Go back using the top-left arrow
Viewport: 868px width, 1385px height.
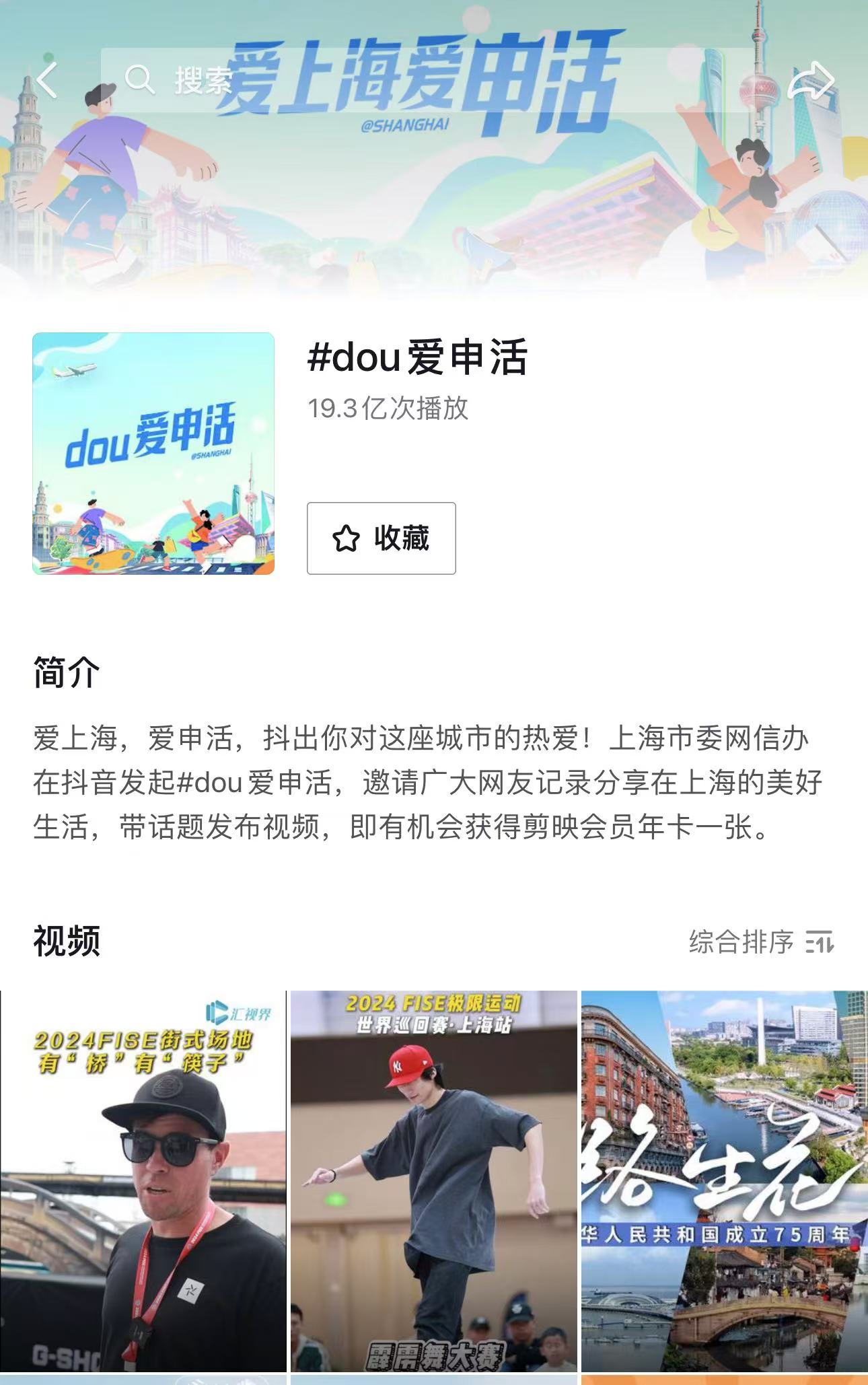tap(47, 81)
